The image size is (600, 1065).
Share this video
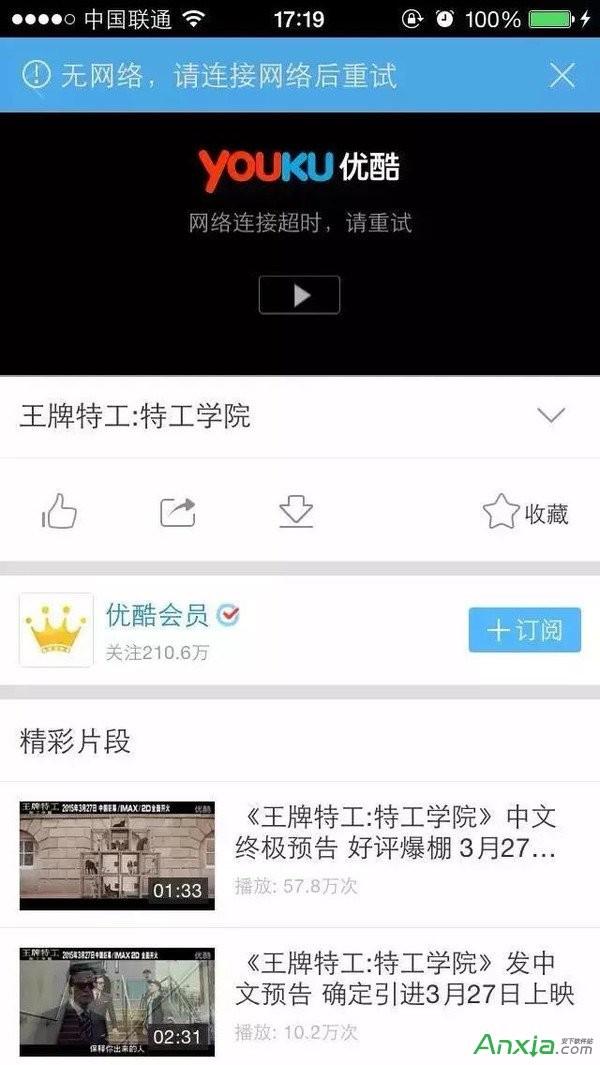point(178,513)
